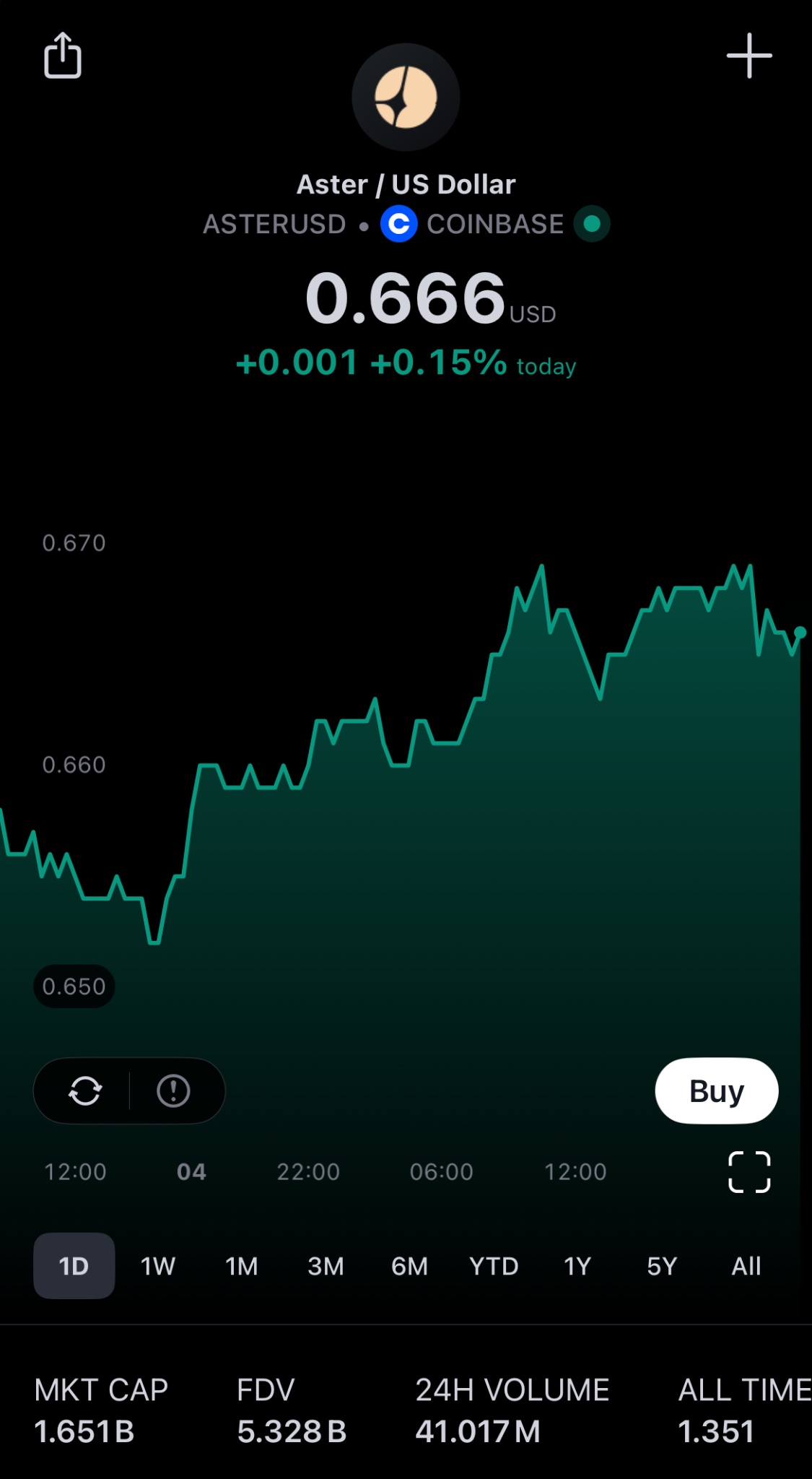Select the 1D time range
The image size is (812, 1479).
(74, 1266)
